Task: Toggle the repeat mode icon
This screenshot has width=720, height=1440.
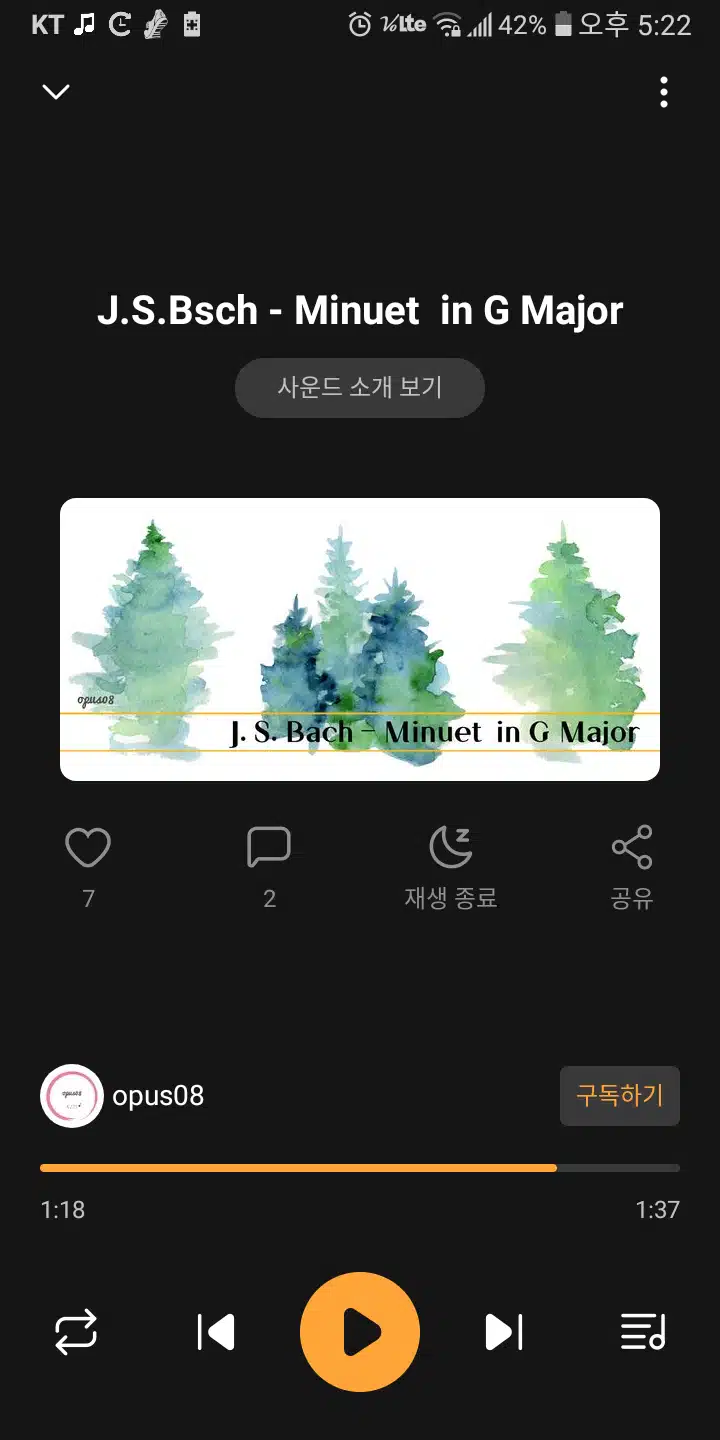Action: click(76, 1332)
